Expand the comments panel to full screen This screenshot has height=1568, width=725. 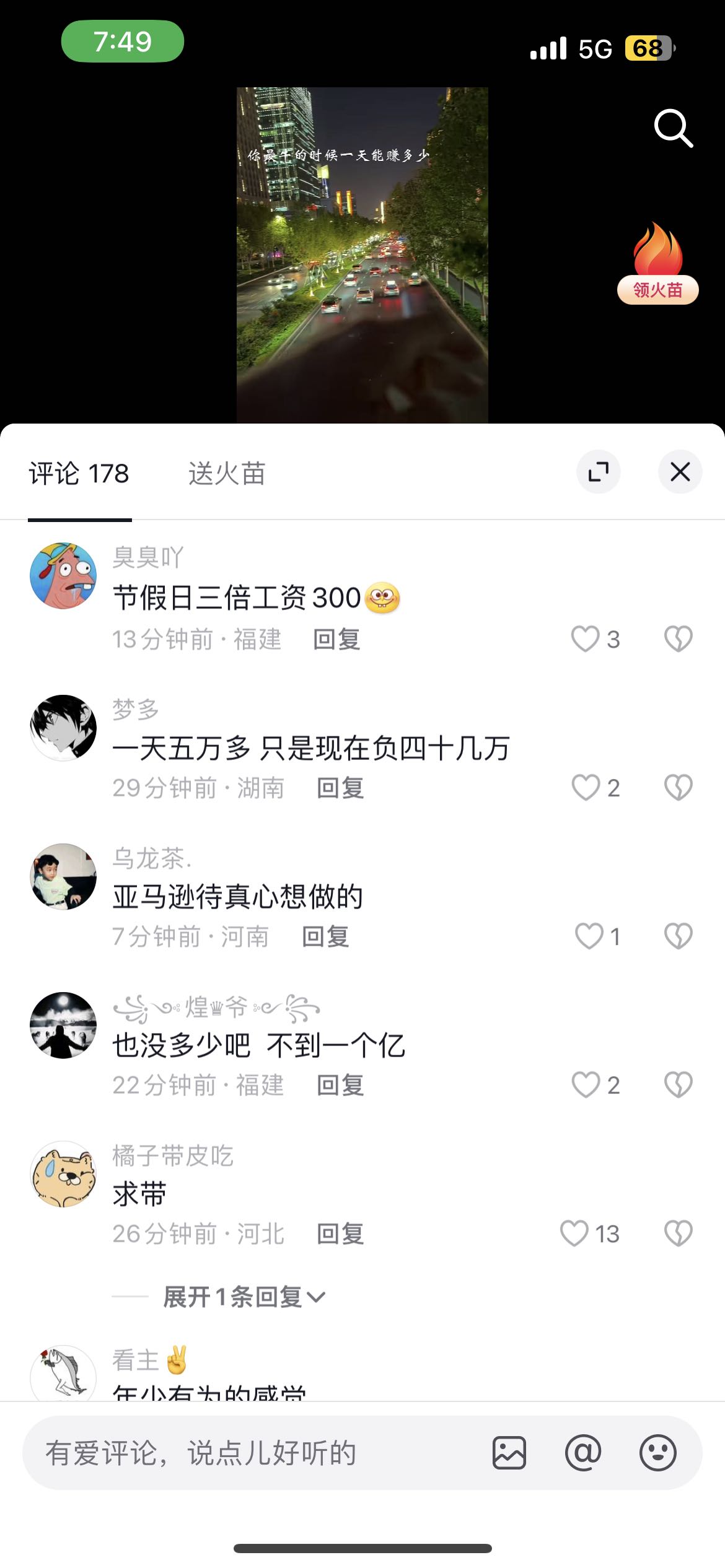tap(598, 472)
